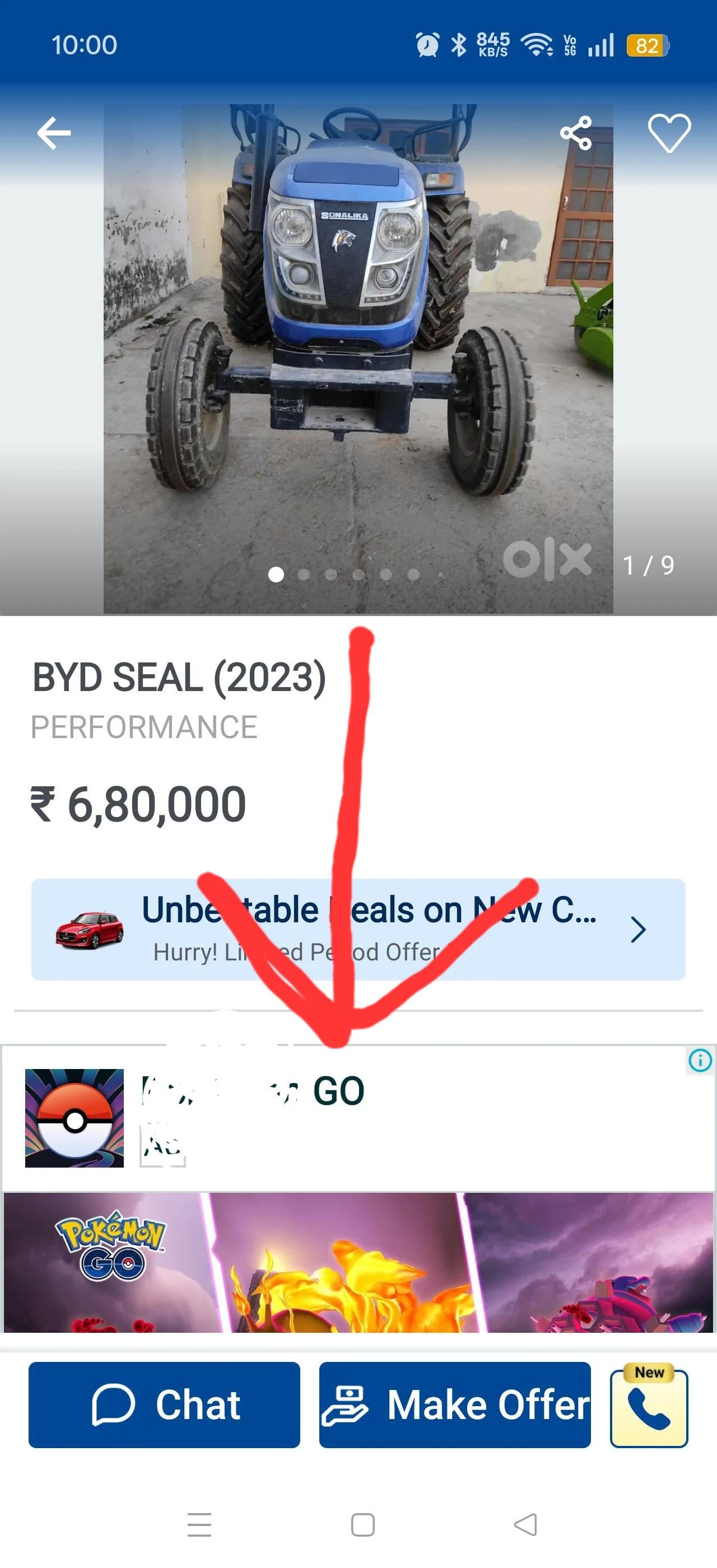Viewport: 717px width, 1568px height.
Task: Tap the Make Offer button
Action: [455, 1405]
